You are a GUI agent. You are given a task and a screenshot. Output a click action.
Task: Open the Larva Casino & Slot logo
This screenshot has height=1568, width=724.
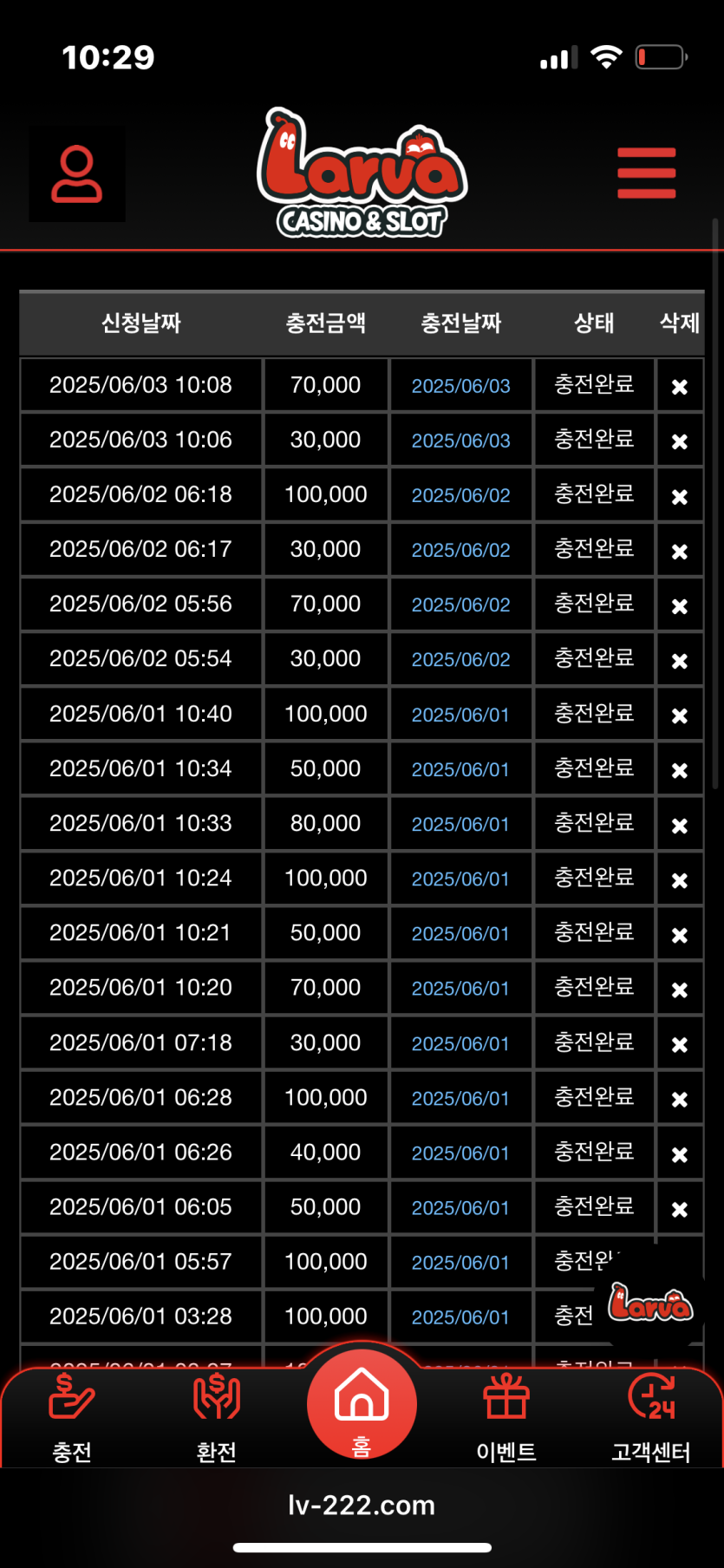pyautogui.click(x=362, y=173)
